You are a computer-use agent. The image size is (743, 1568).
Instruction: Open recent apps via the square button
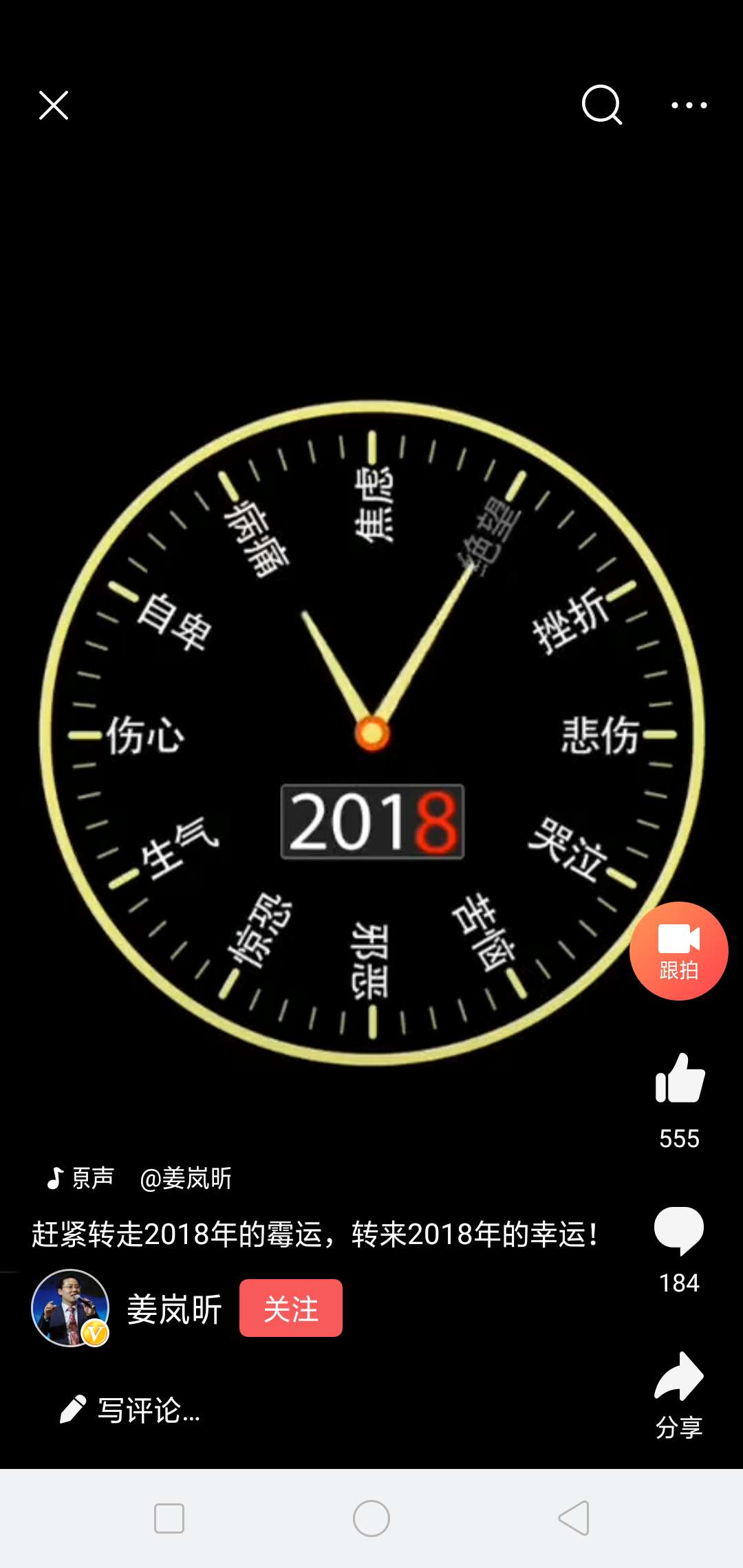click(169, 1518)
